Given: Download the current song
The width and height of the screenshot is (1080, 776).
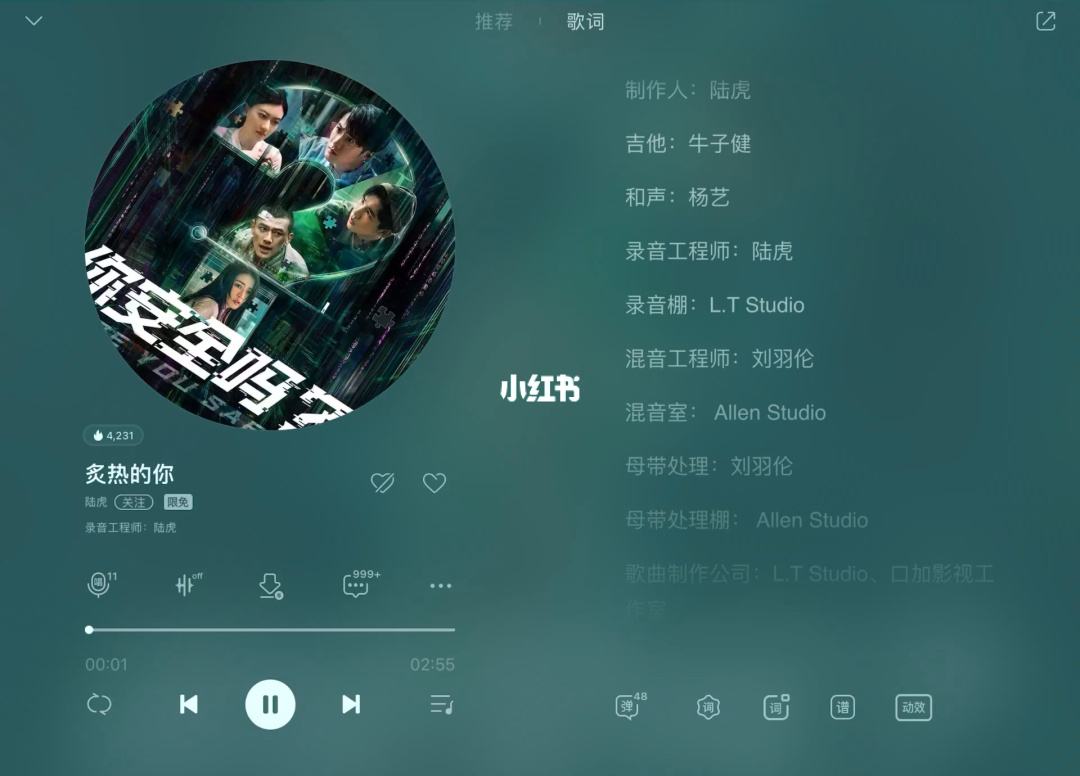Looking at the screenshot, I should coord(270,586).
